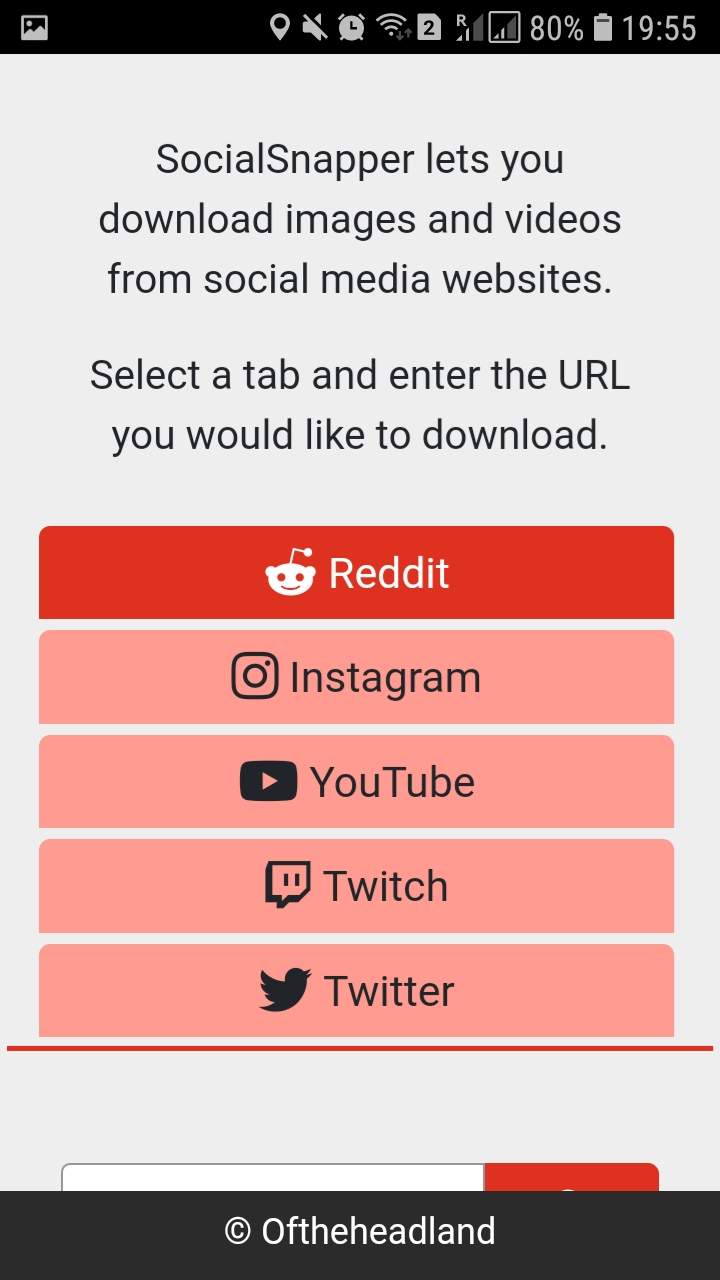Tap the red button beside the URL field
This screenshot has height=1280, width=720.
570,1178
